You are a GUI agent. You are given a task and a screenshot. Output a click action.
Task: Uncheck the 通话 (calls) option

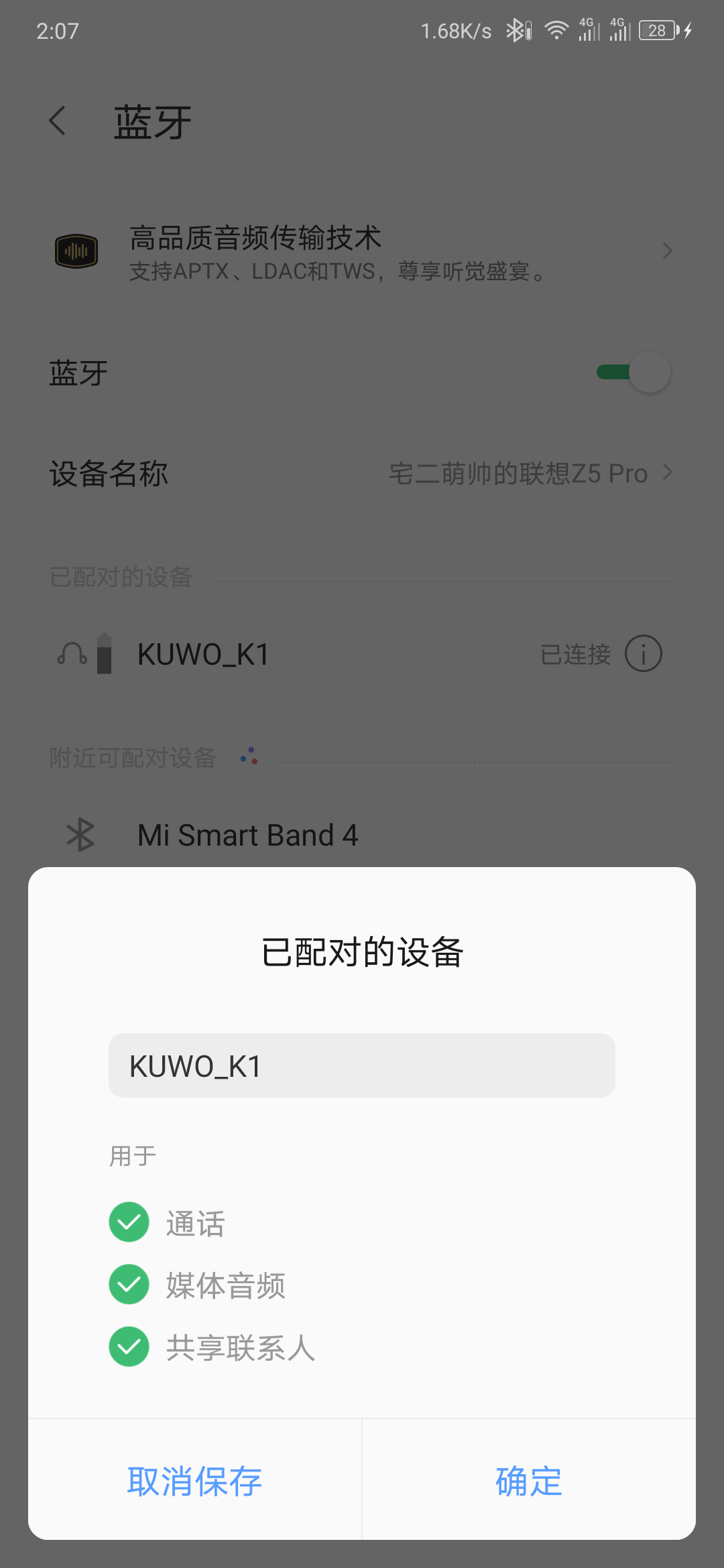point(129,1222)
